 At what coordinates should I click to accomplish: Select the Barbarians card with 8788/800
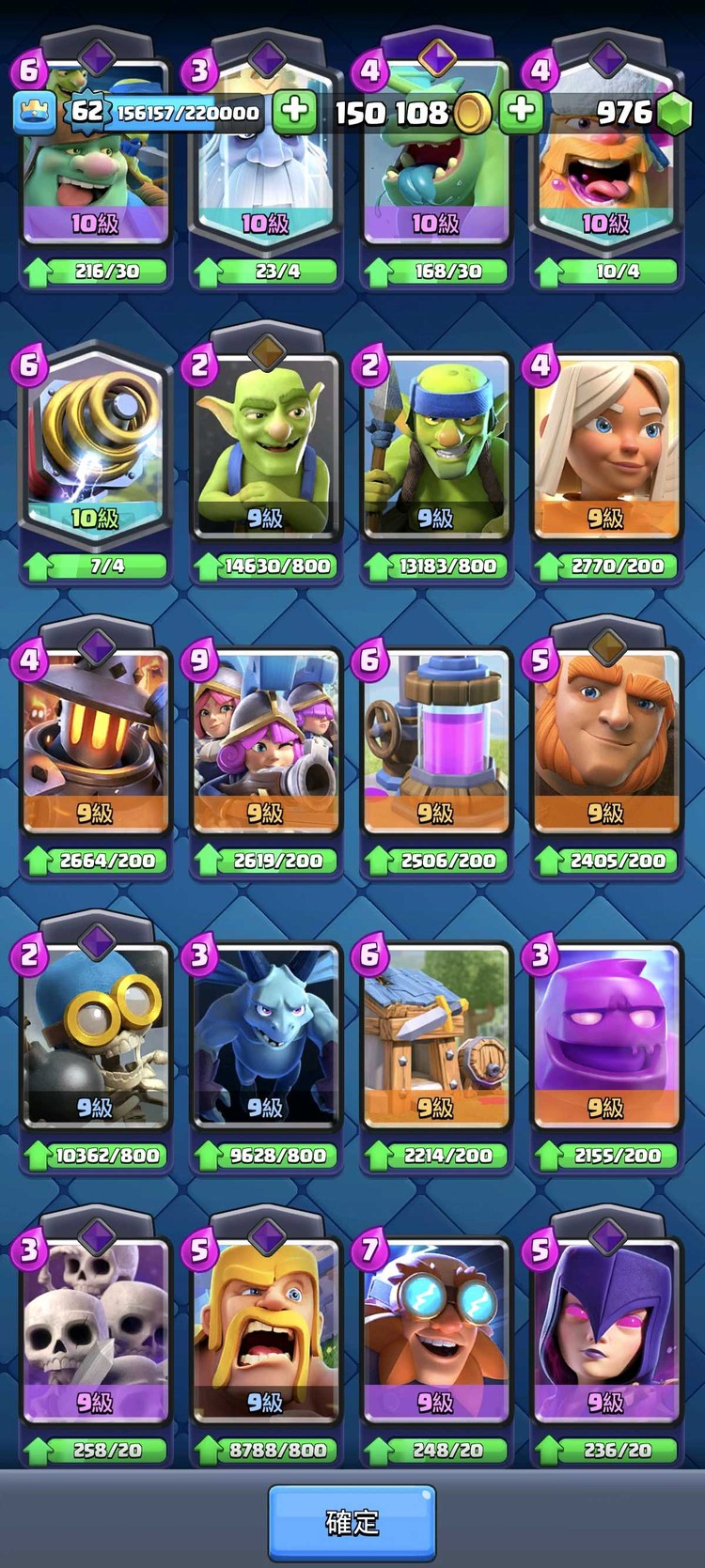(265, 1334)
